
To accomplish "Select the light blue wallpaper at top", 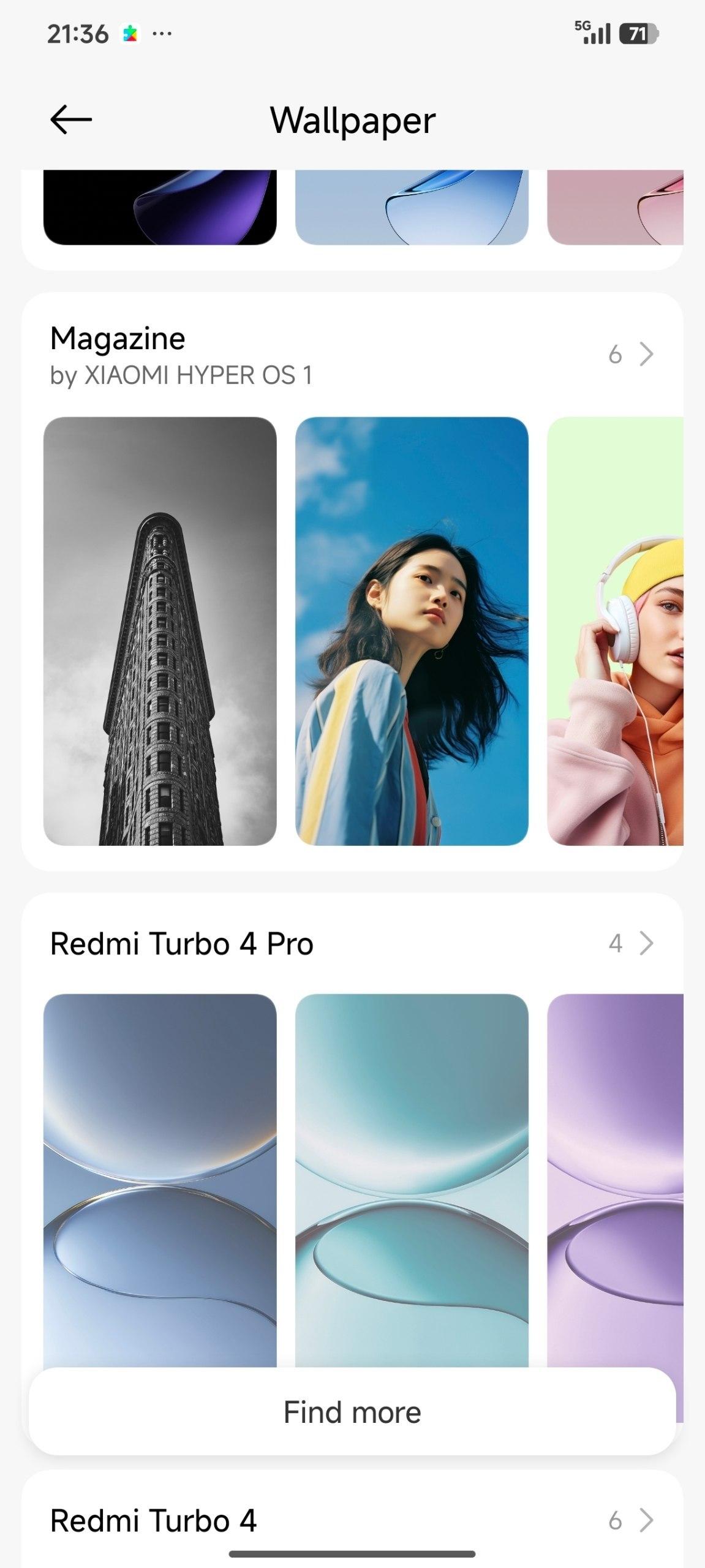I will tap(412, 207).
